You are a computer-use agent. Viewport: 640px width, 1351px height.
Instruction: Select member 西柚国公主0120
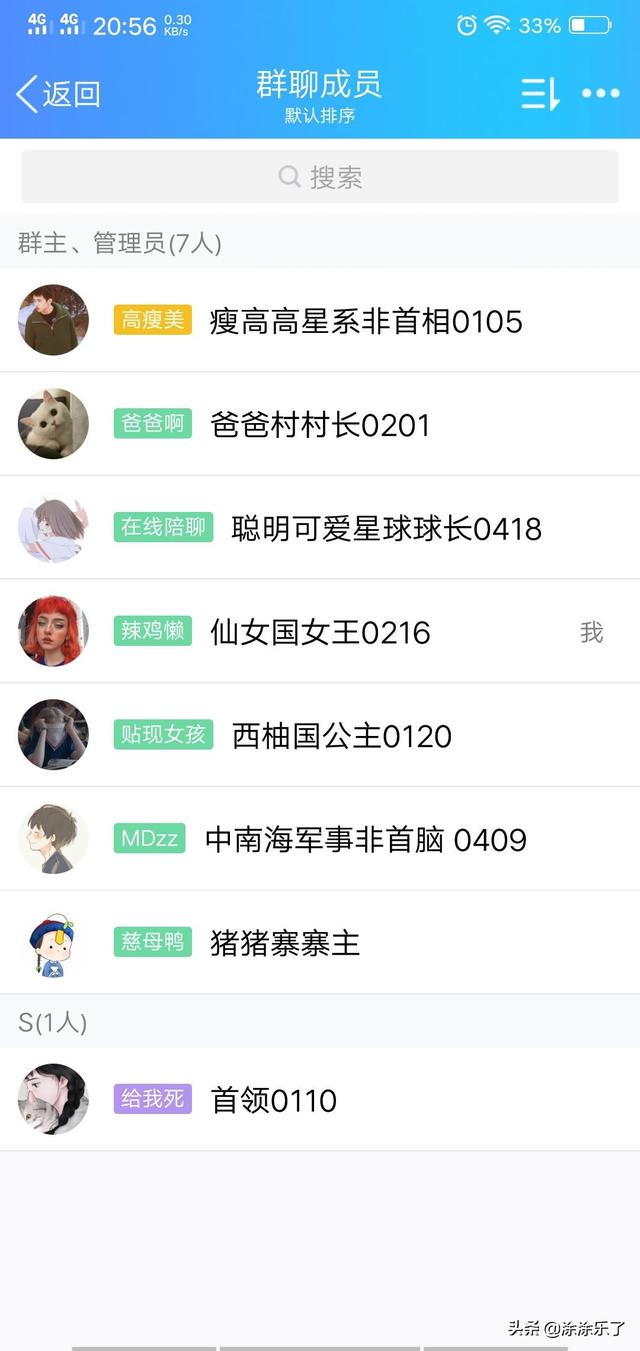[320, 735]
